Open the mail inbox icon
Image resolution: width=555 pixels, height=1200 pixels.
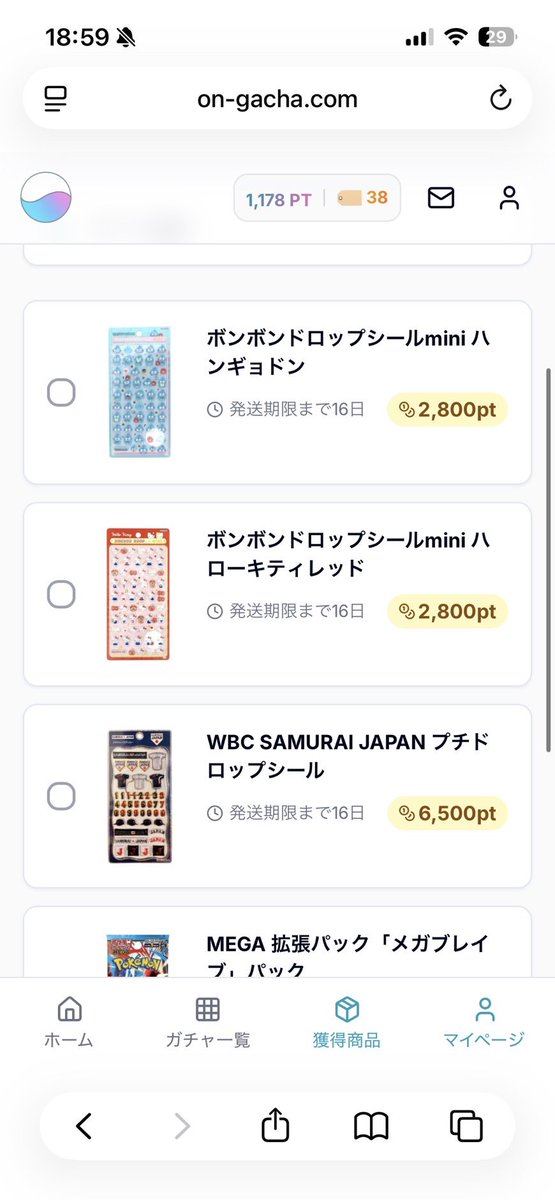pos(440,198)
